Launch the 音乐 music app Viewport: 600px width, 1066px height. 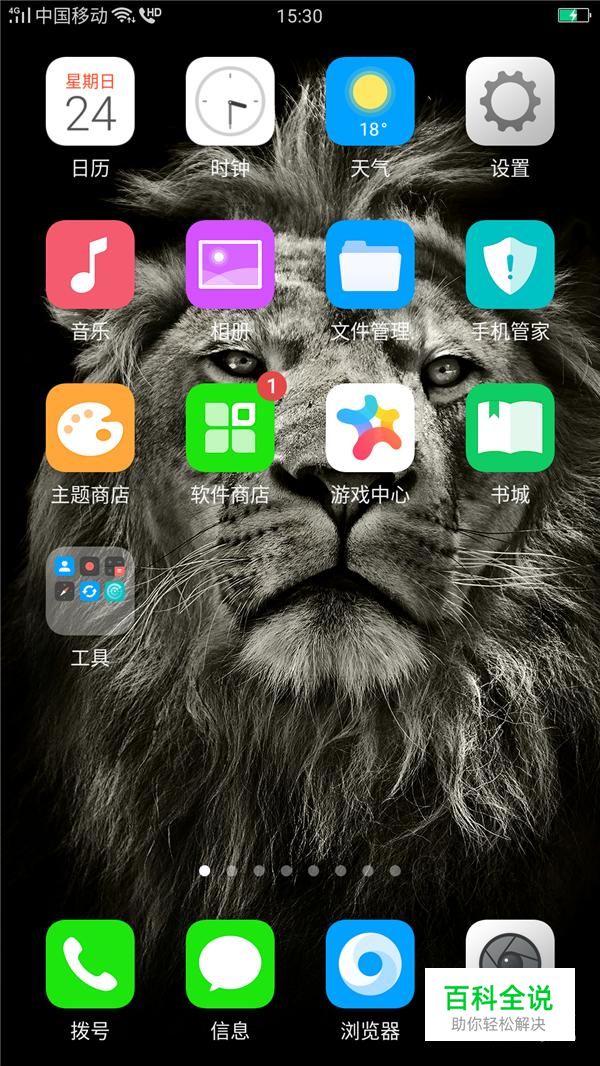click(x=90, y=264)
